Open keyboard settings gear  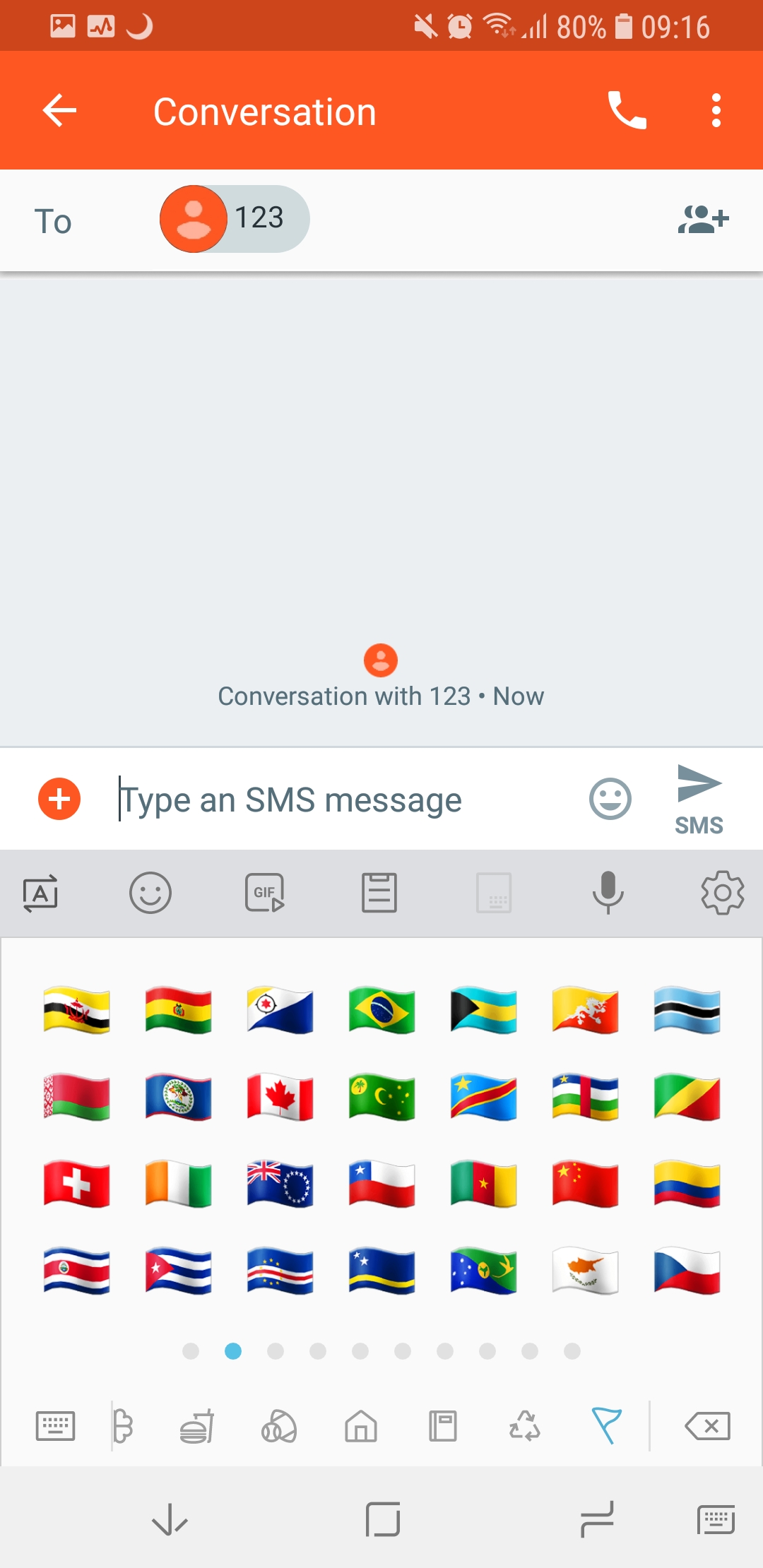(722, 893)
